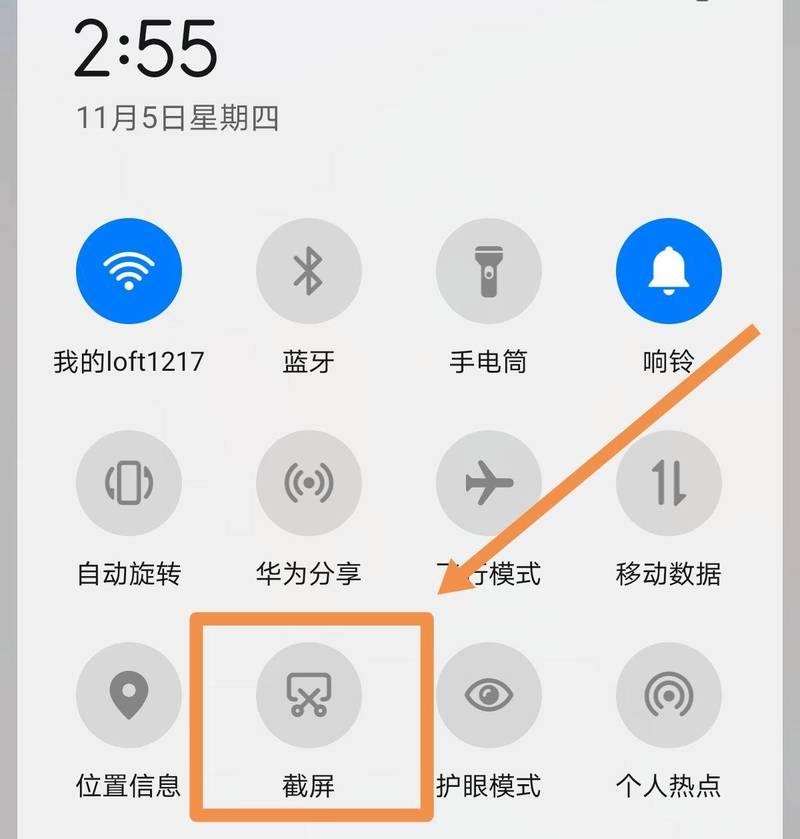Enable eye comfort mode 护眼模式

488,696
